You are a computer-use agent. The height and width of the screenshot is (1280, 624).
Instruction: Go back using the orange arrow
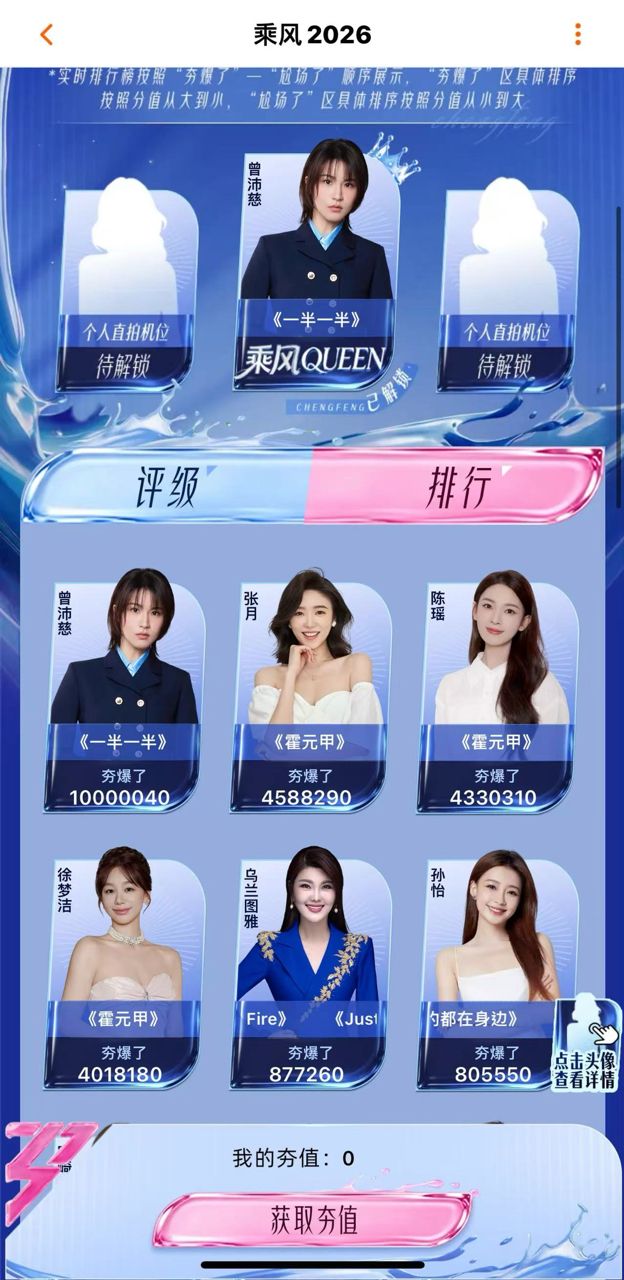coord(46,35)
